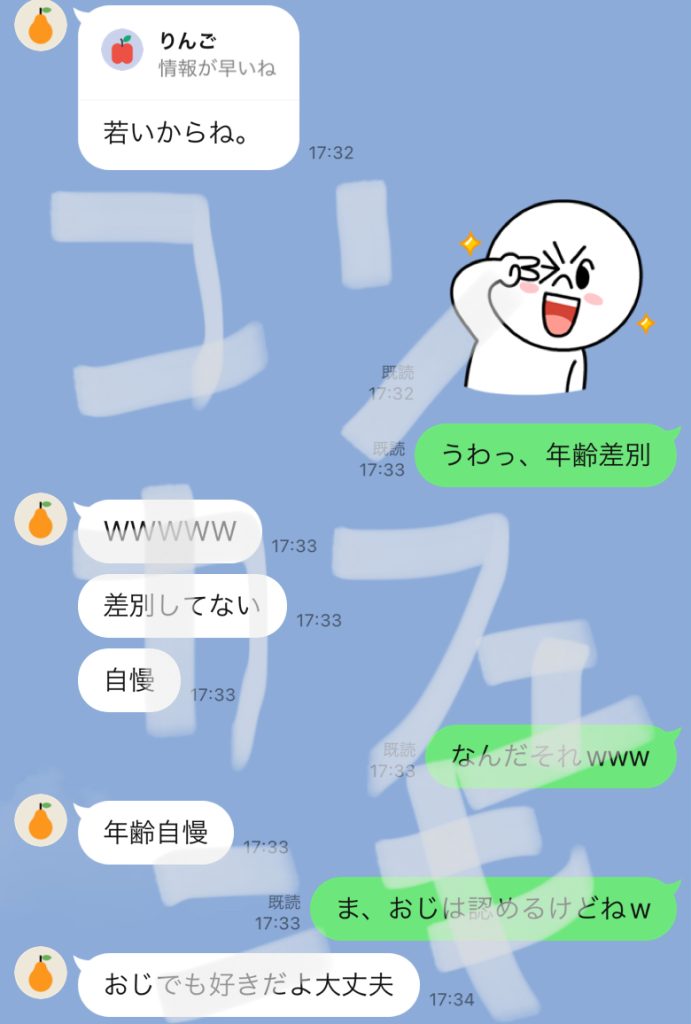The width and height of the screenshot is (691, 1024).
Task: Open profile avatar beside 若いからね reply
Action: point(40,26)
